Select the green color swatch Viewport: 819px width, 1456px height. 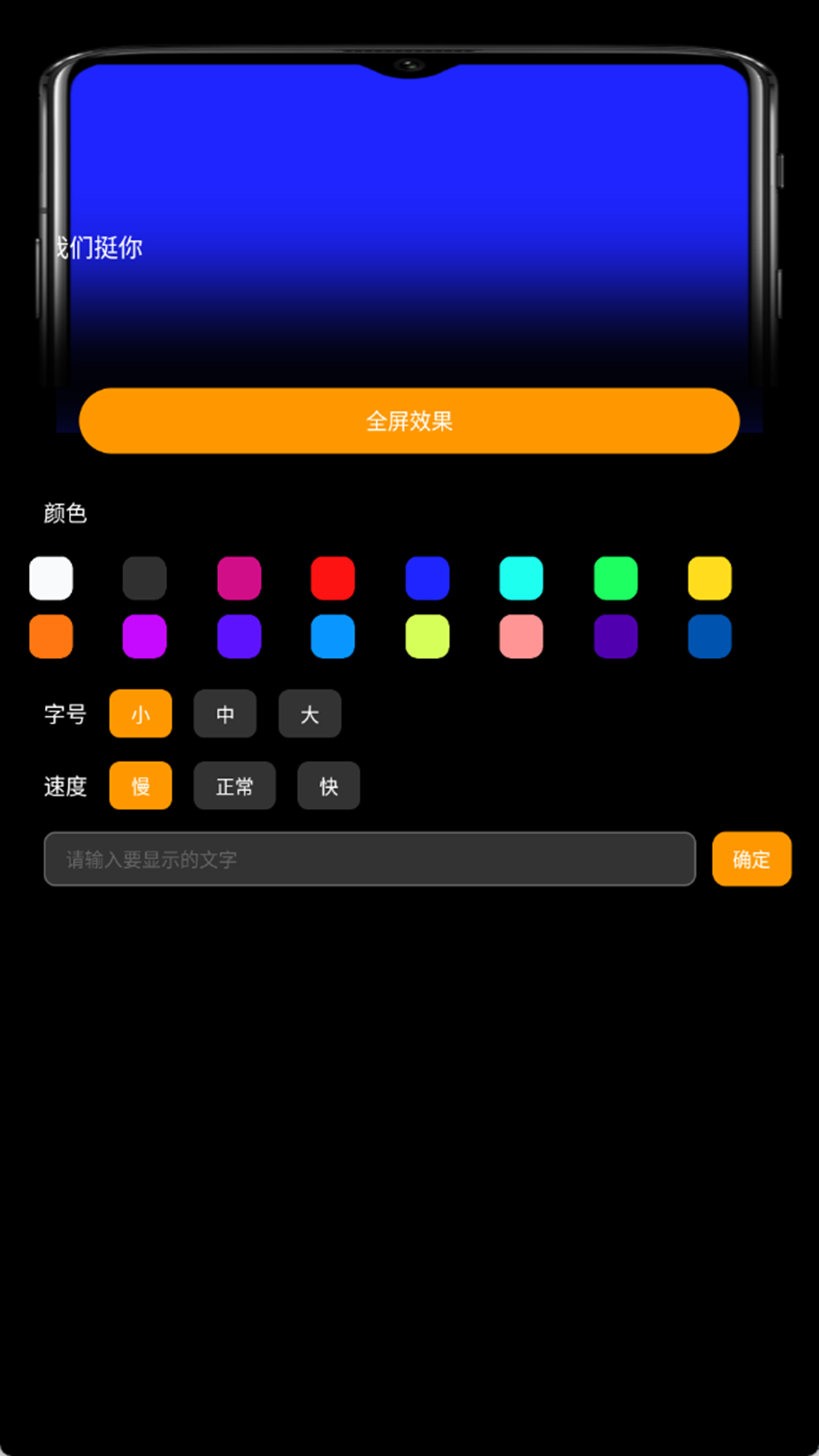click(x=616, y=578)
